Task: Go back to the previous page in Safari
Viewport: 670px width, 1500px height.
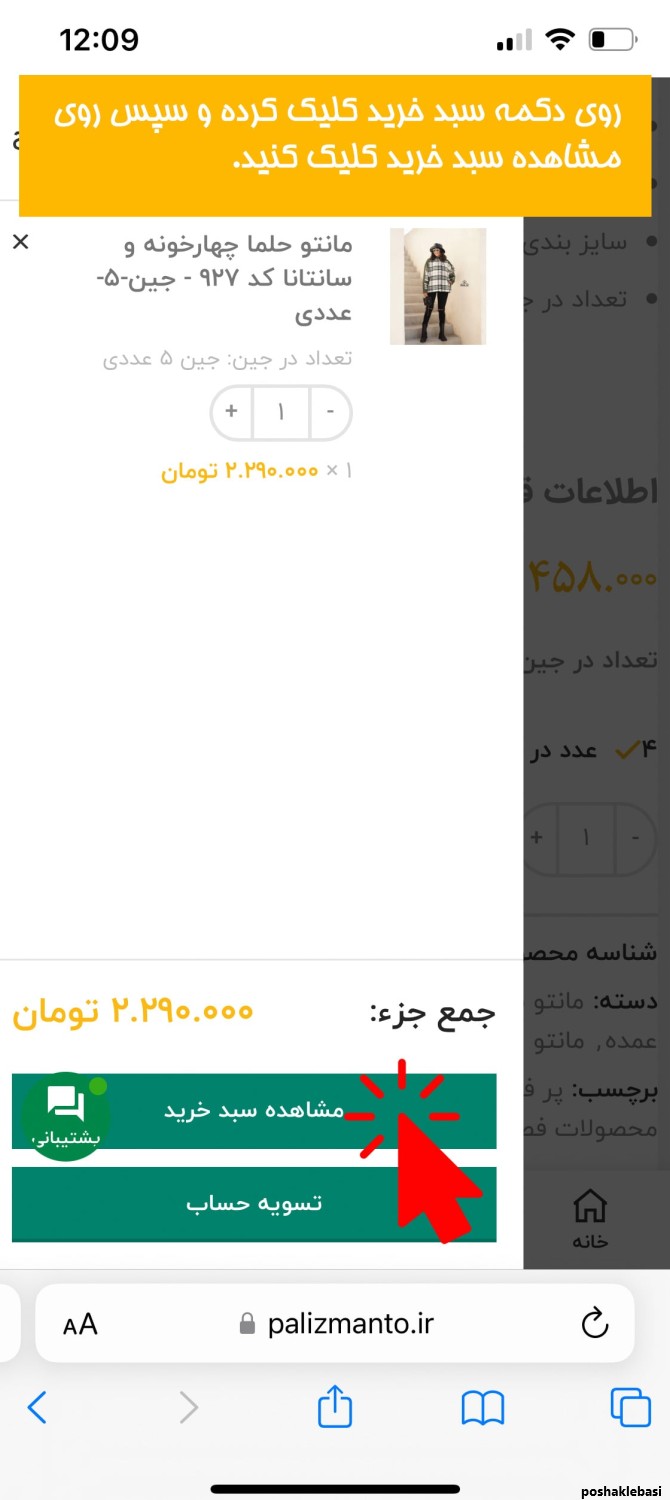Action: tap(37, 1408)
